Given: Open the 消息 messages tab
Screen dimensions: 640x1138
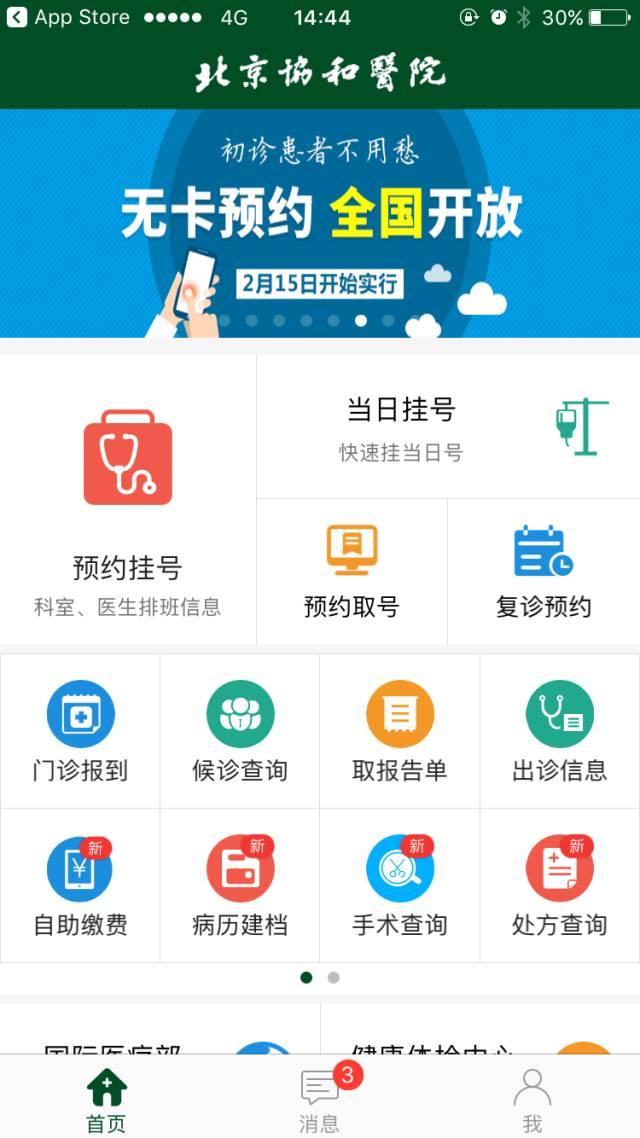Looking at the screenshot, I should pos(320,1097).
